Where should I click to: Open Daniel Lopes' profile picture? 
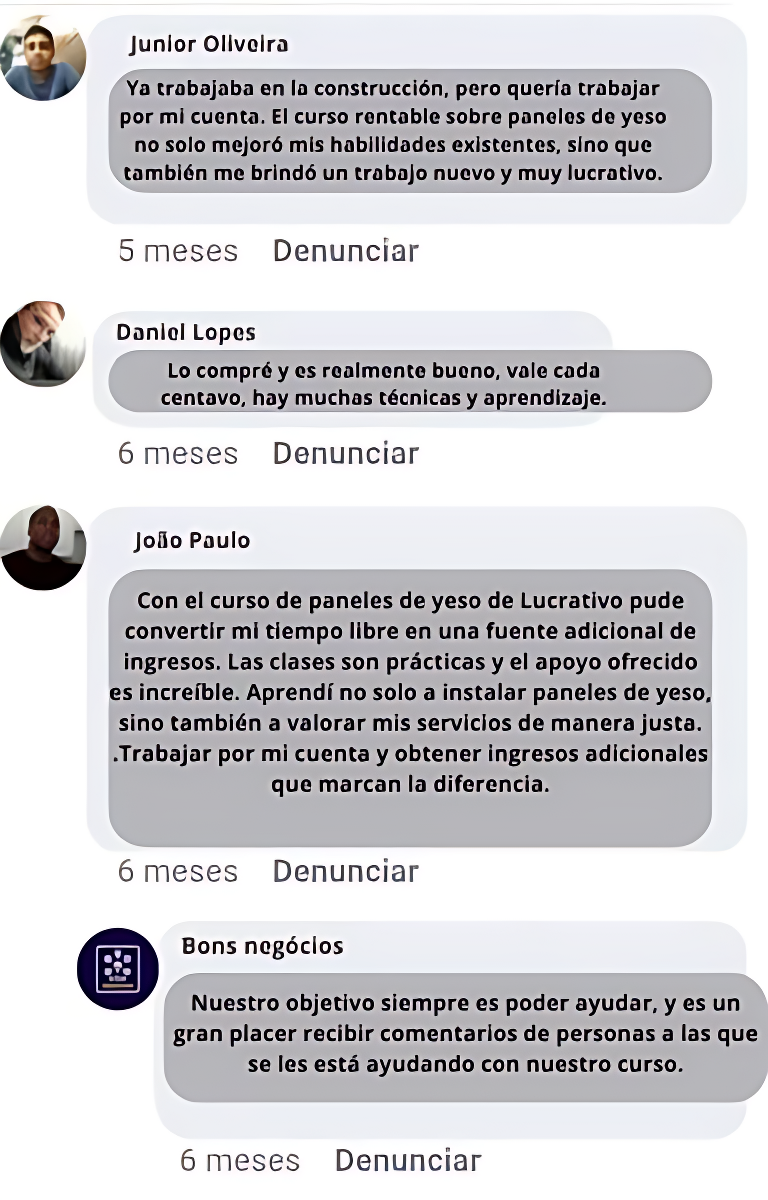[43, 343]
